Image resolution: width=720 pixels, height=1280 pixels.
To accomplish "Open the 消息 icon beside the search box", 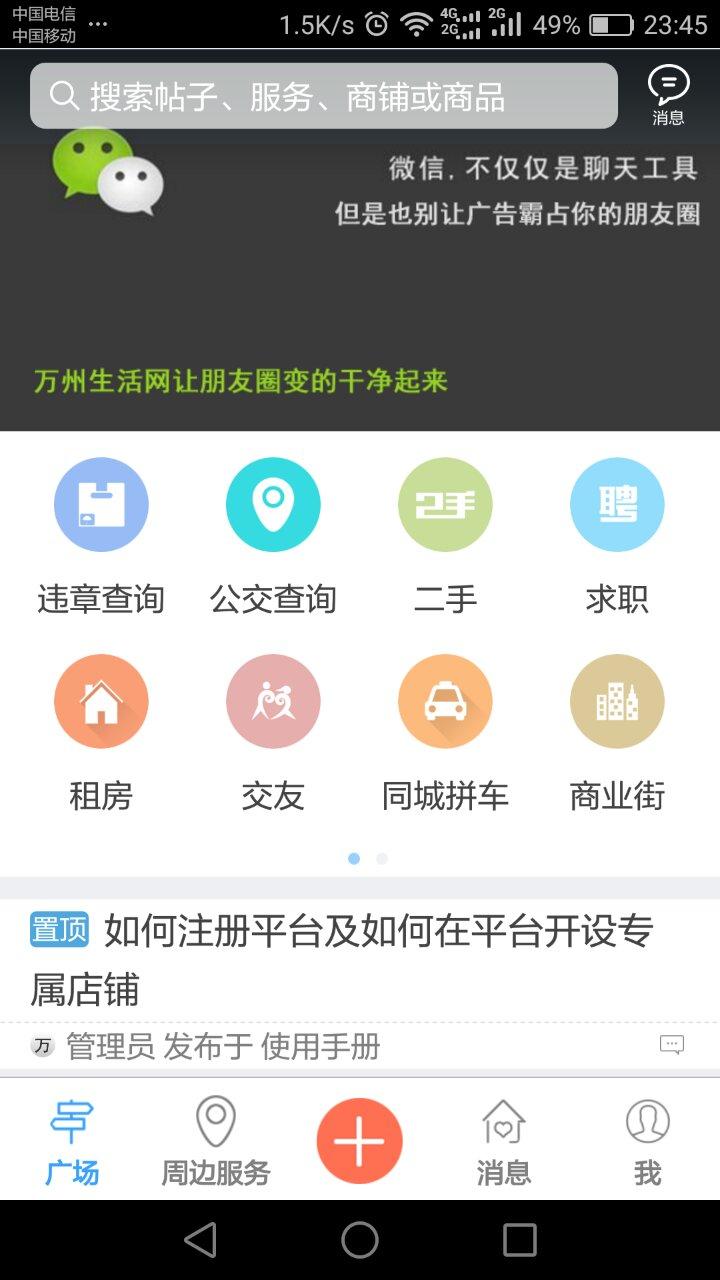I will point(668,94).
